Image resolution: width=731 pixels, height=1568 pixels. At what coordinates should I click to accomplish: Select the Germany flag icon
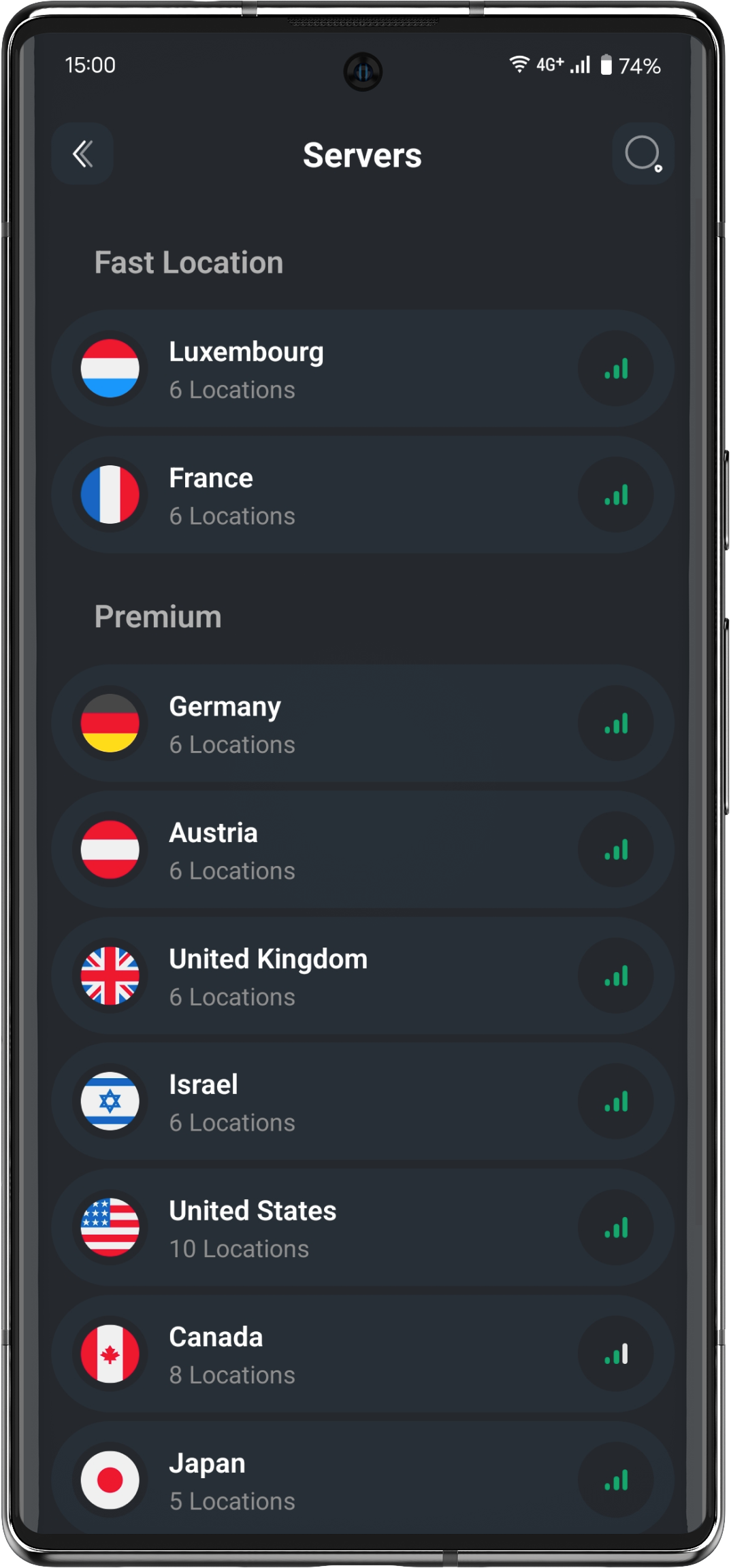[110, 723]
